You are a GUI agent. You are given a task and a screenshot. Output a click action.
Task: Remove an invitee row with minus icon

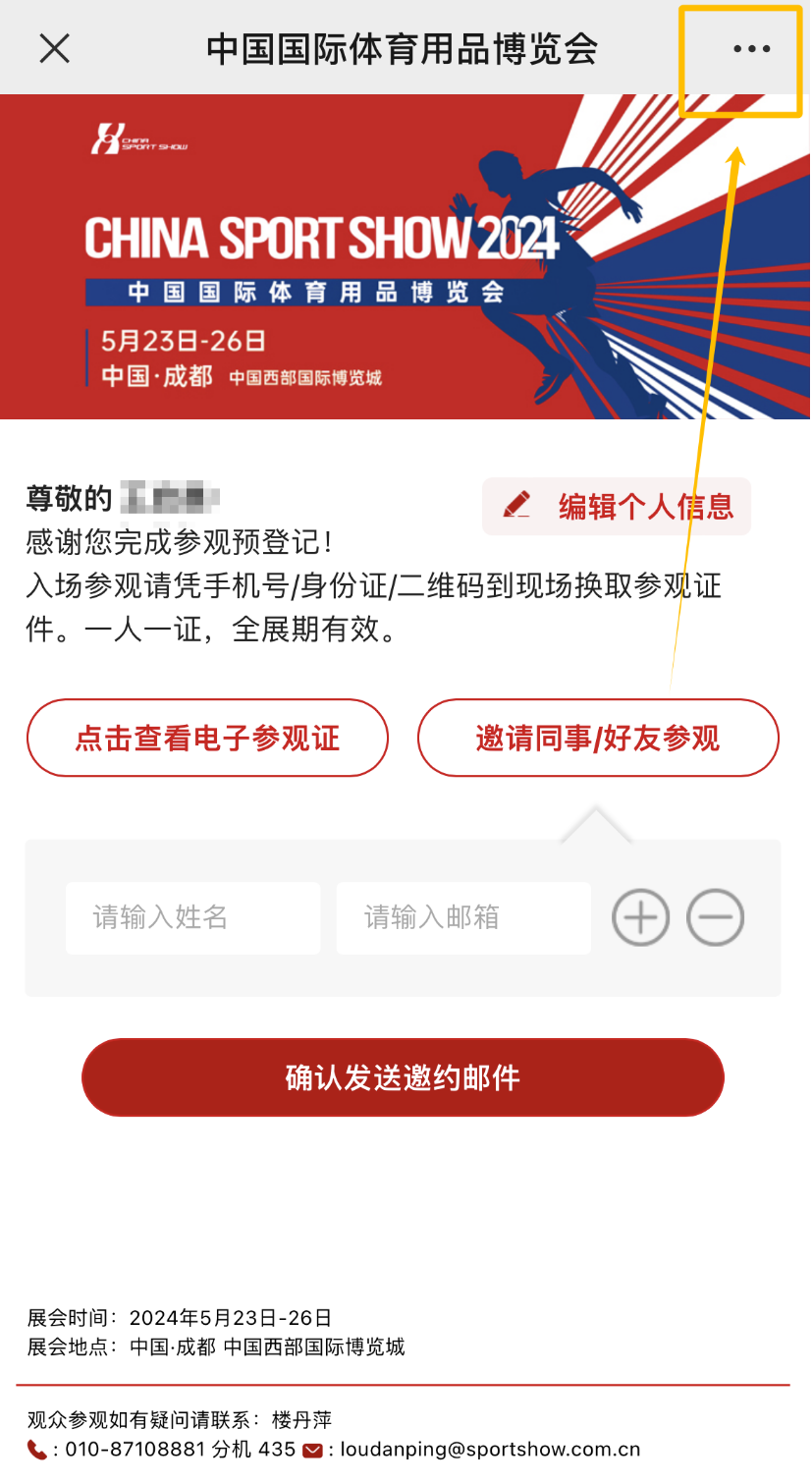pos(716,918)
